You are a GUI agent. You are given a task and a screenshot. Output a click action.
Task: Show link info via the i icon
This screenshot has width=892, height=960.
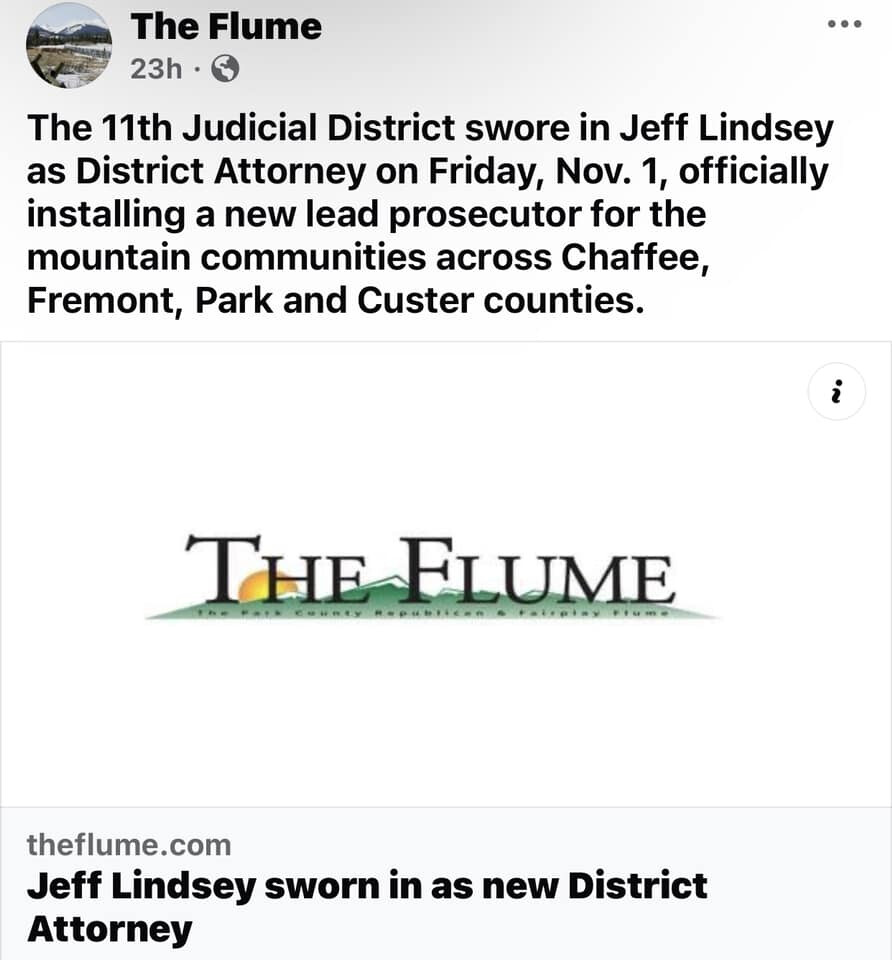pyautogui.click(x=836, y=395)
